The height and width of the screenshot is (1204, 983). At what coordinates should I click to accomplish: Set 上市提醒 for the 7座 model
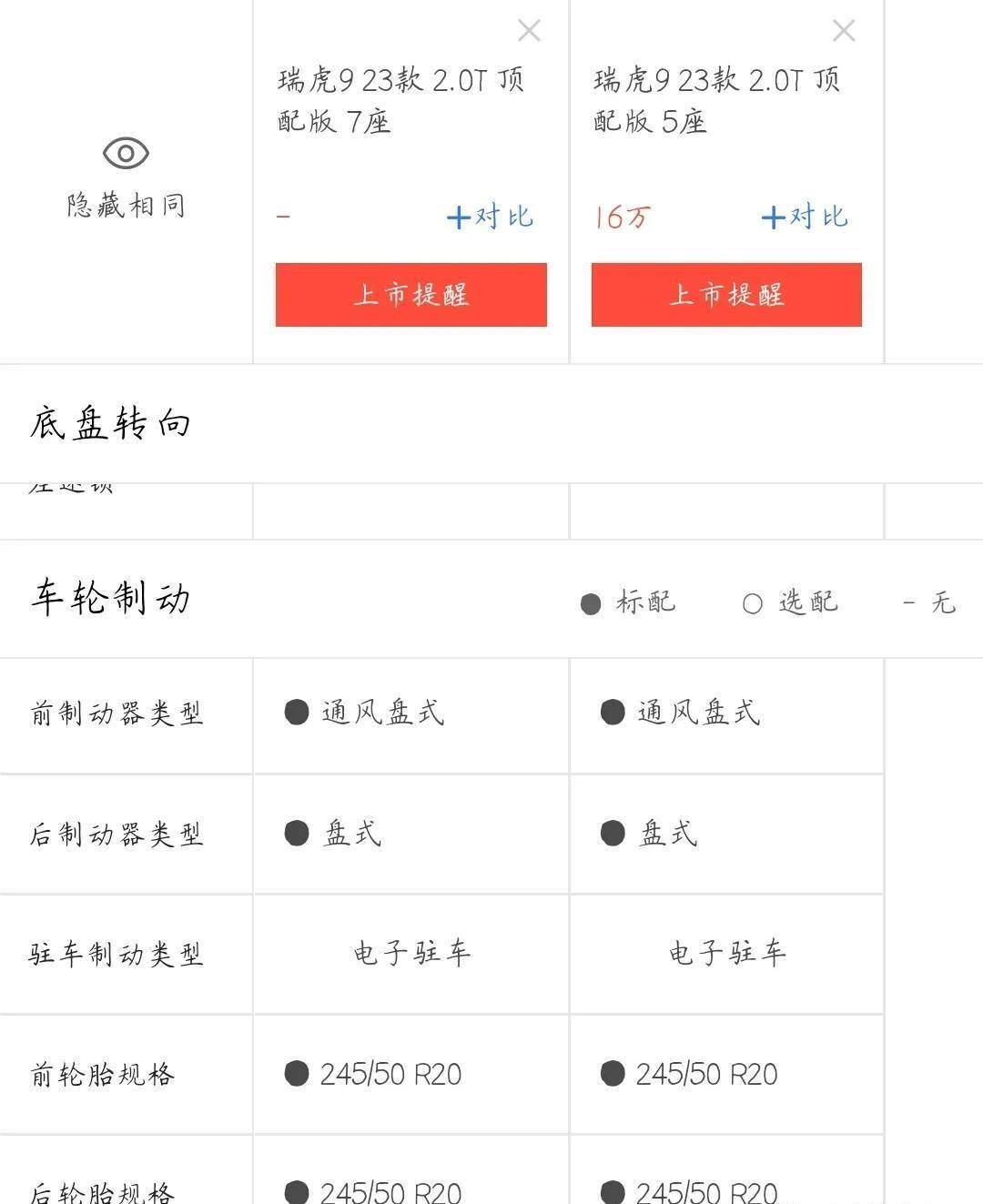coord(411,295)
